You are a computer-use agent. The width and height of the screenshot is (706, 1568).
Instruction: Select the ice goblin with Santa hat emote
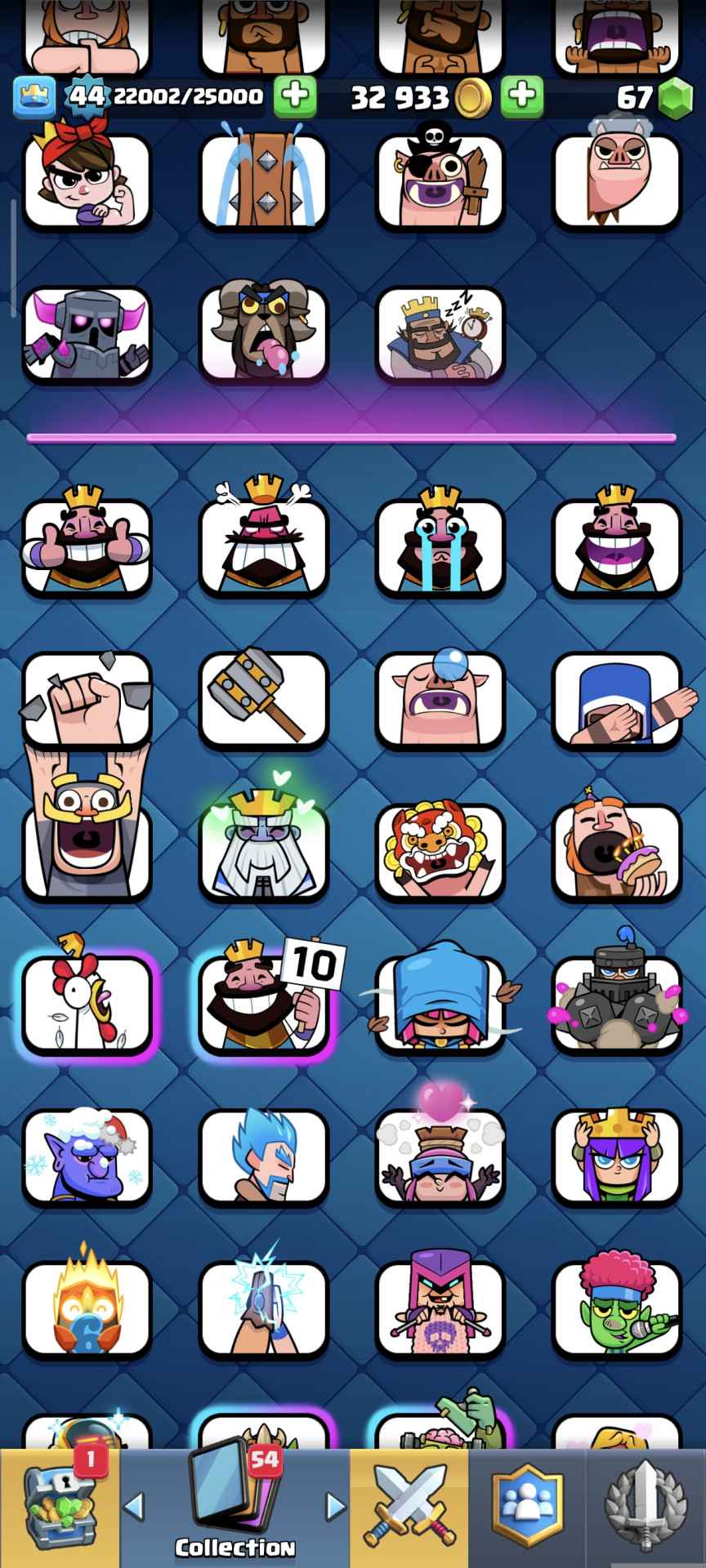(x=87, y=1156)
